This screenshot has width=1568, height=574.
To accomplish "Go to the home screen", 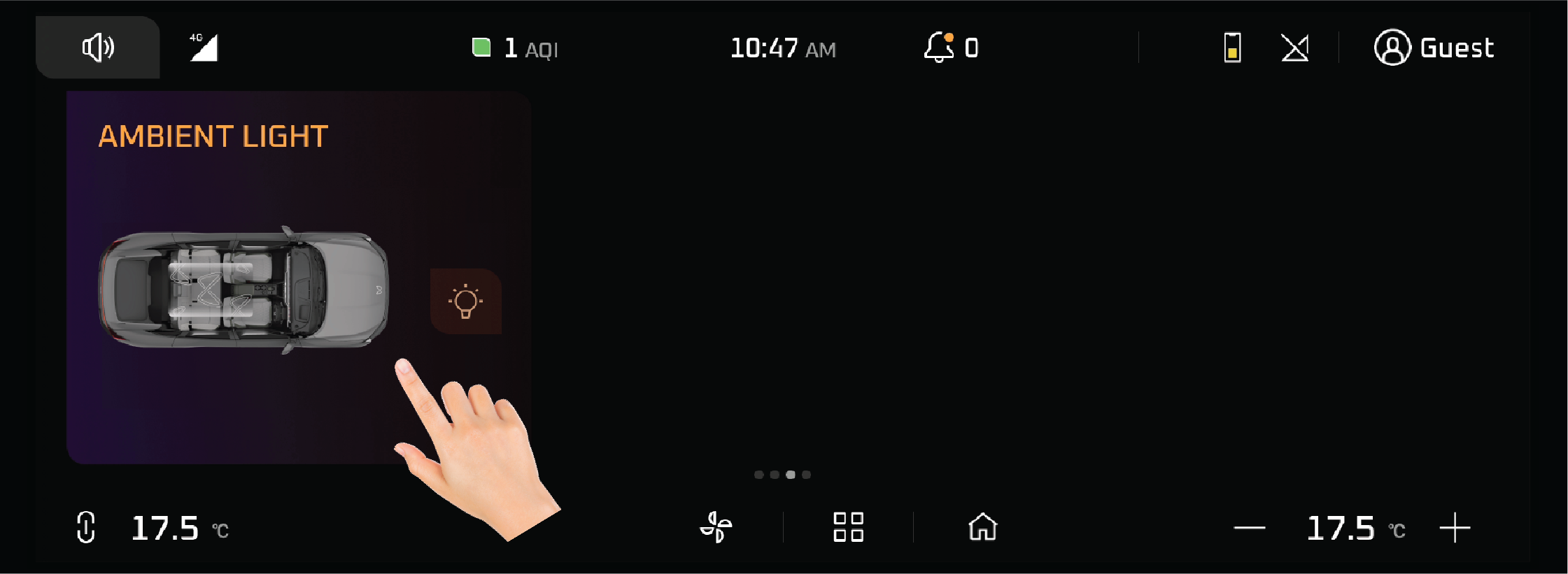I will tap(982, 527).
